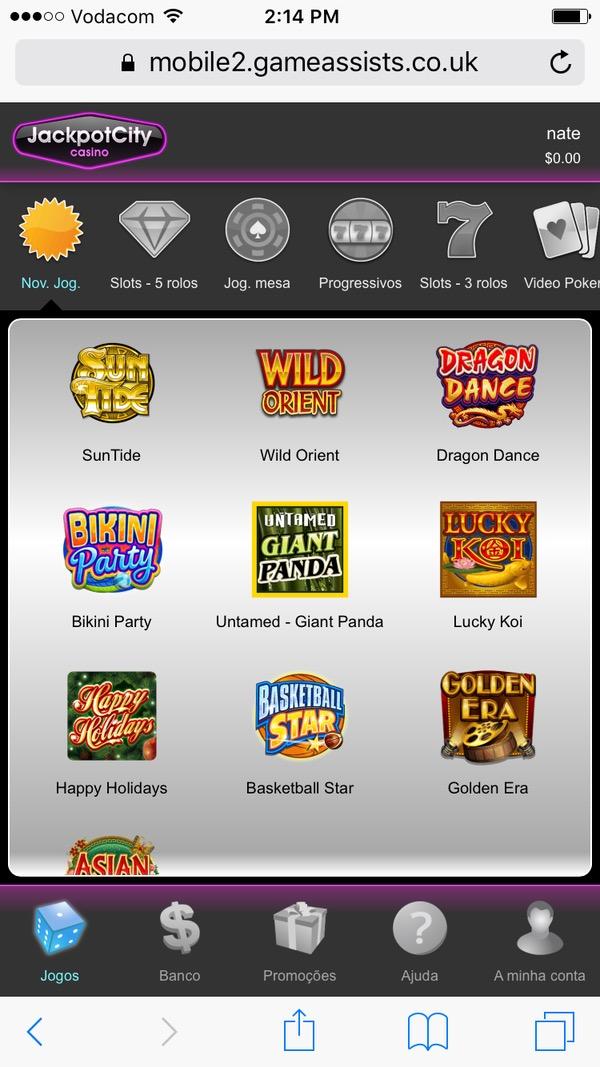The image size is (600, 1067).
Task: Go to A minha conta
Action: tap(539, 940)
